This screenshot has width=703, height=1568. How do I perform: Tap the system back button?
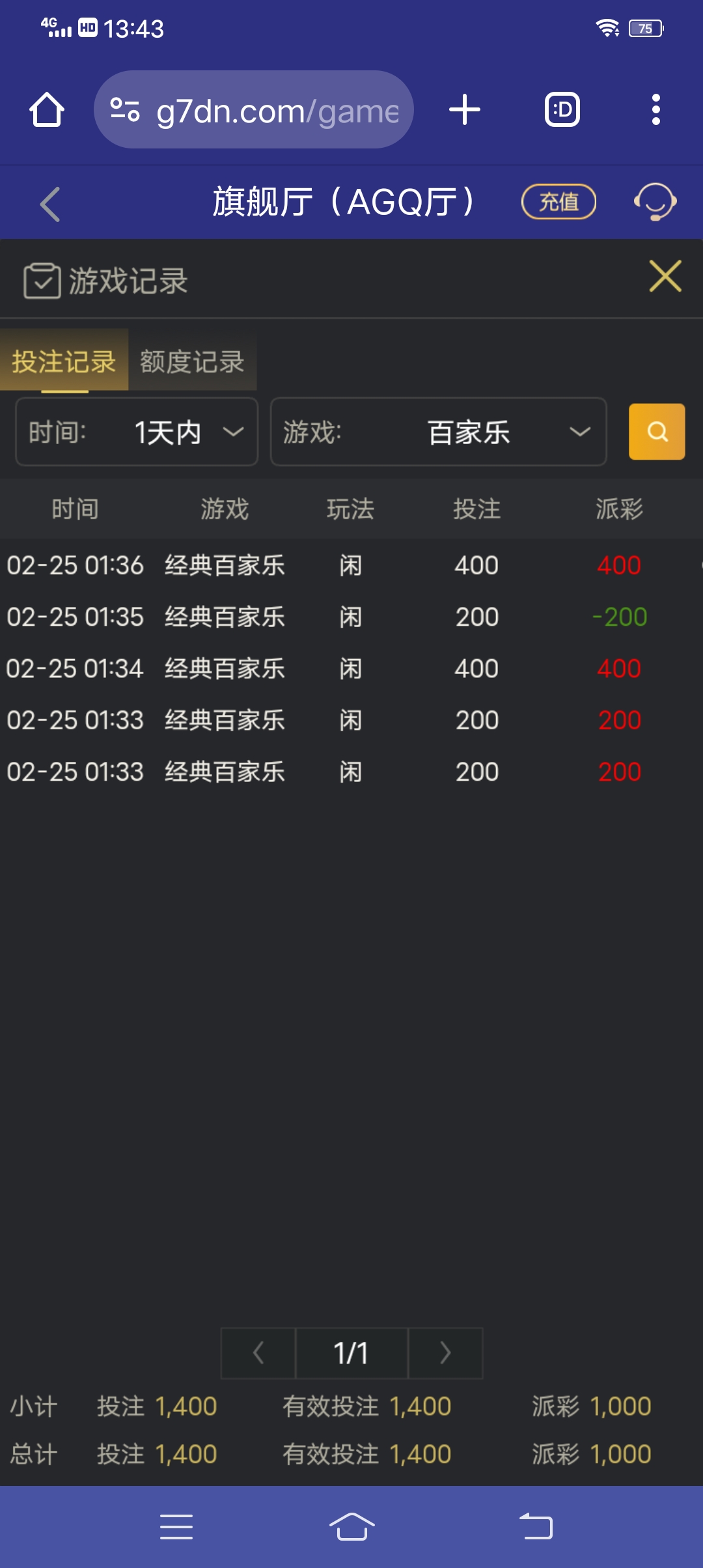pos(536,1526)
